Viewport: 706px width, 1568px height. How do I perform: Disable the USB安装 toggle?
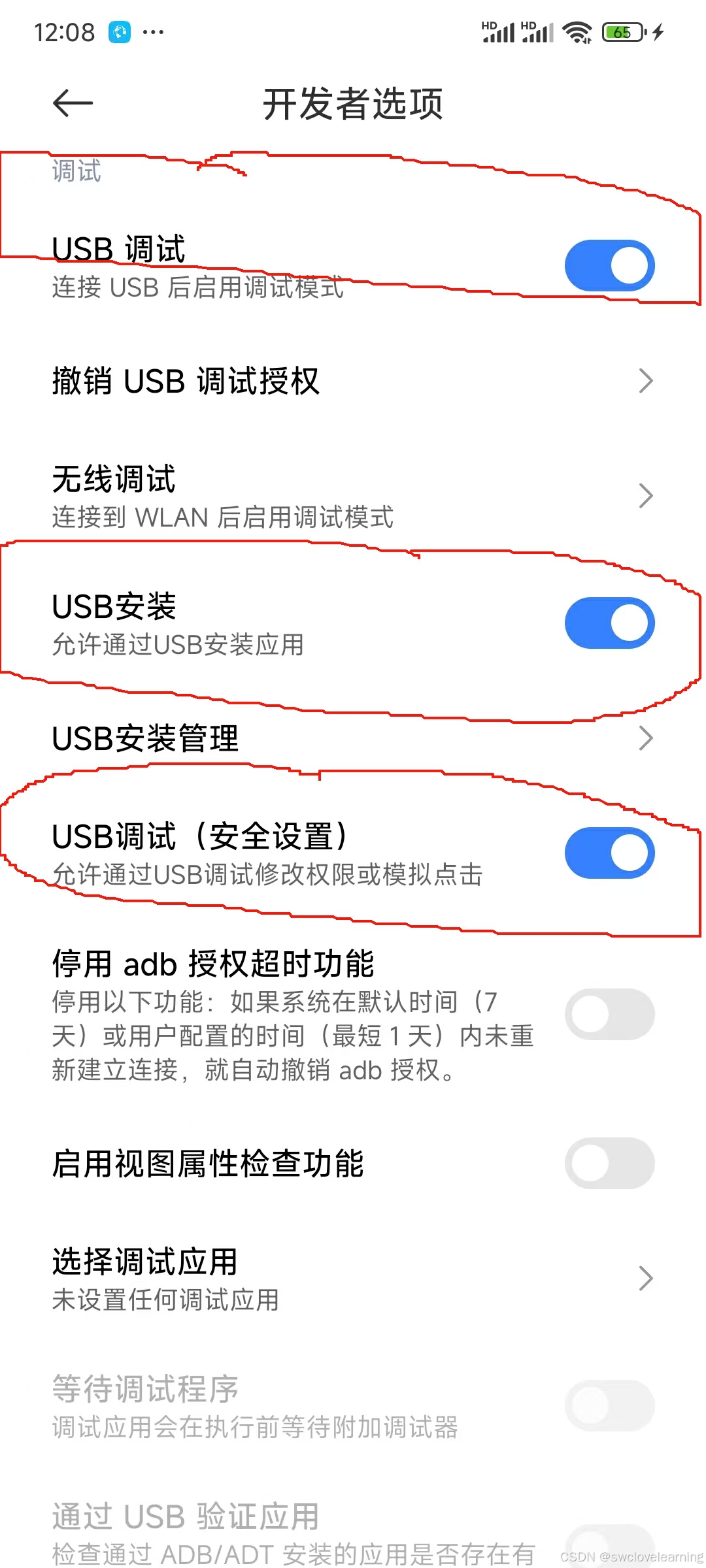coord(609,623)
